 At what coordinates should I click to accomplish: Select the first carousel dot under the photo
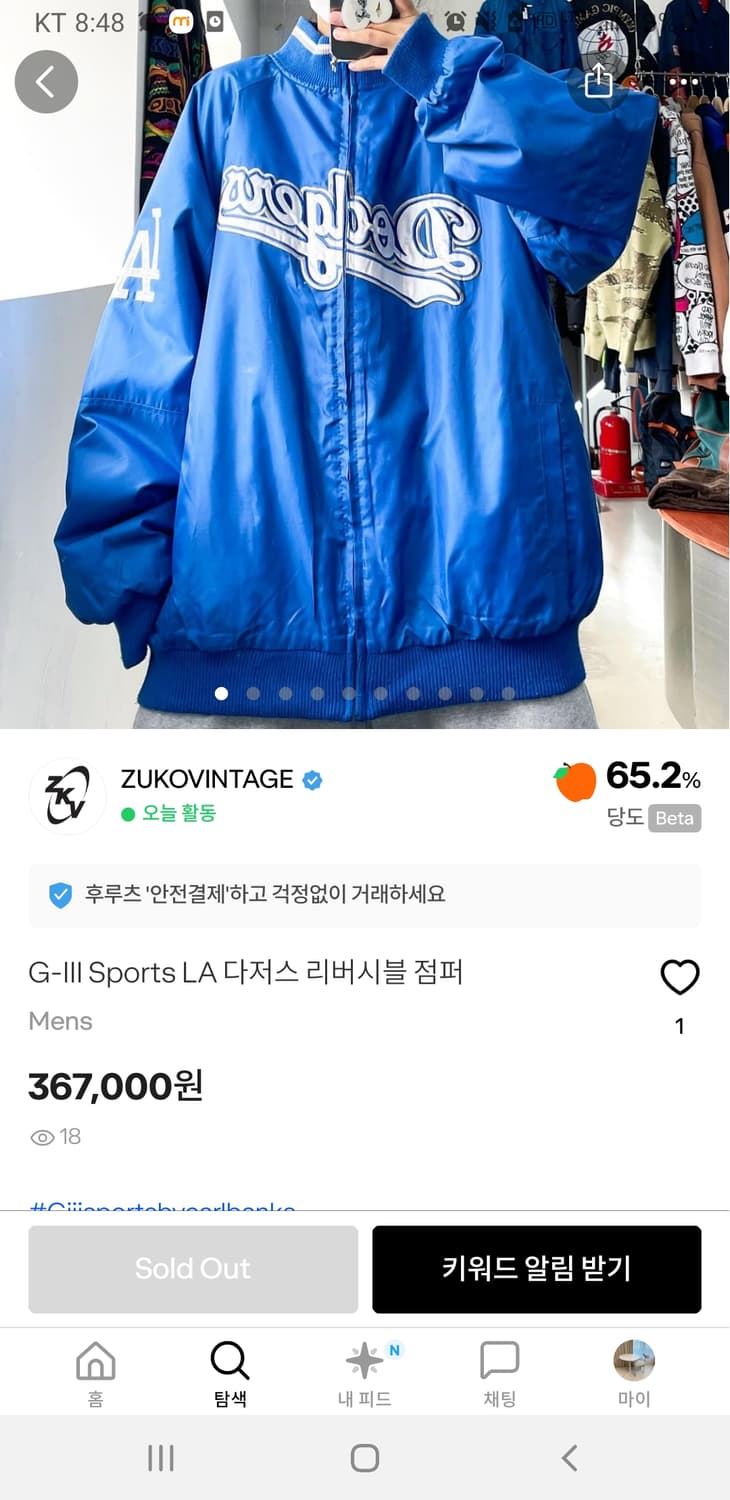[x=222, y=692]
